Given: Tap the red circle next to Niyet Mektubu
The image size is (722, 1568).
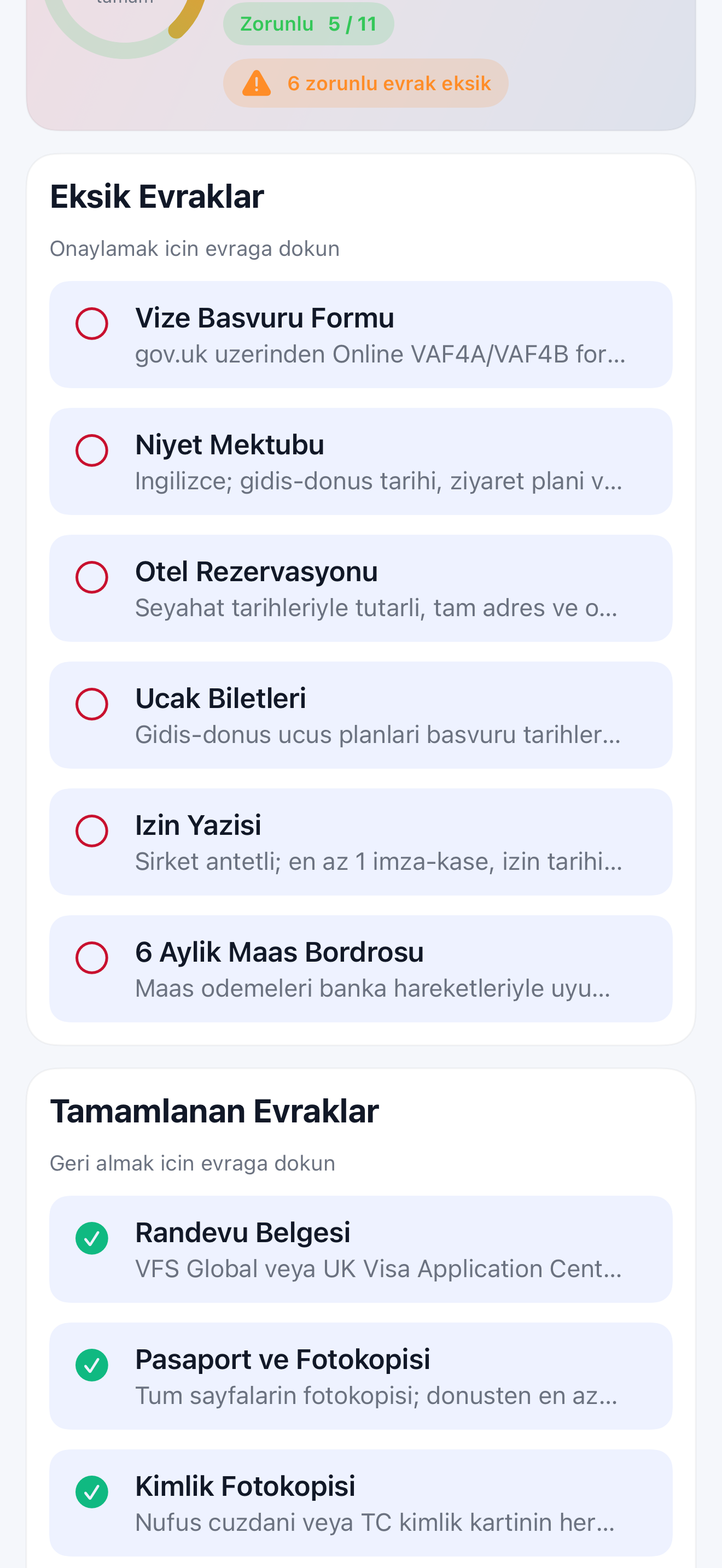Looking at the screenshot, I should coord(92,451).
